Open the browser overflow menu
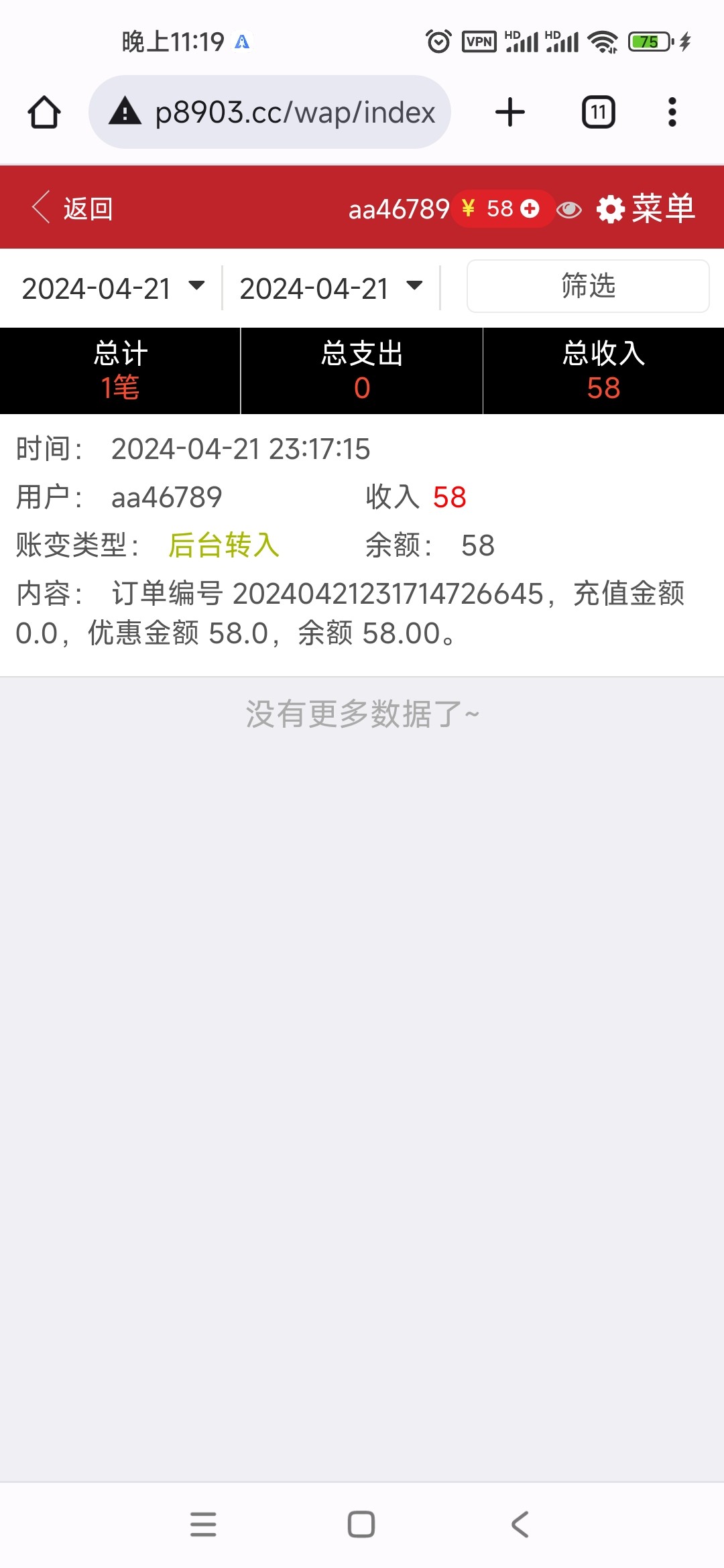This screenshot has height=1568, width=724. pyautogui.click(x=672, y=112)
